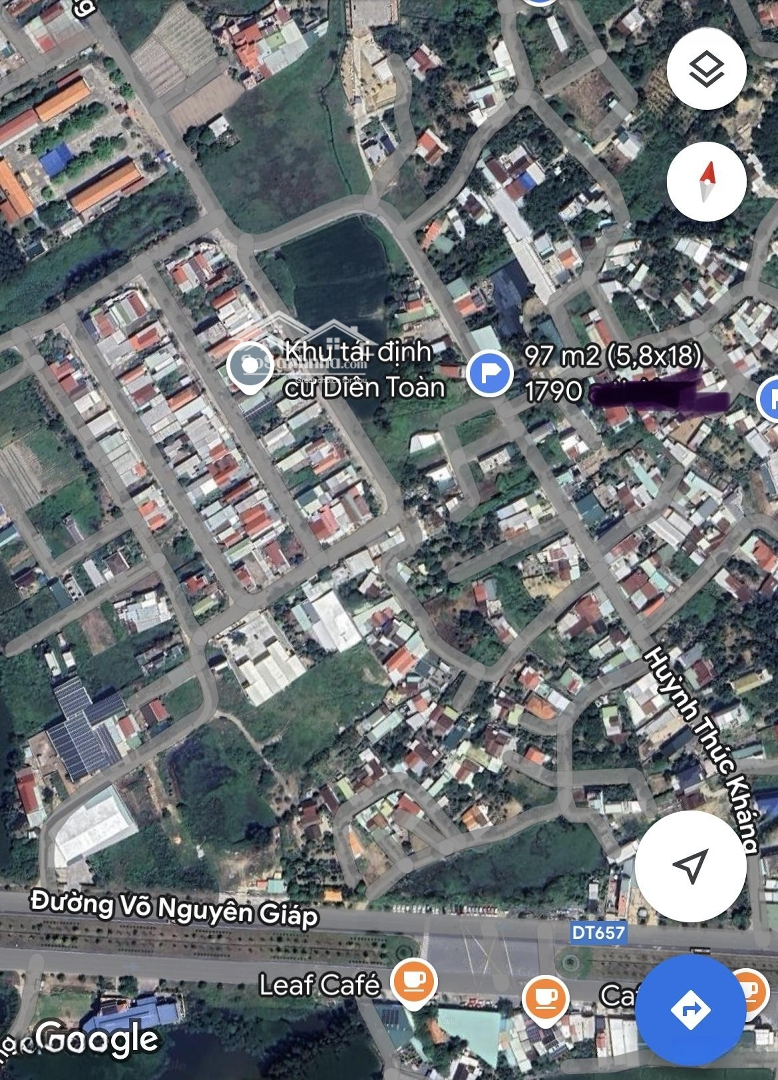Open the 97 m2 (5,8x18) place marker
This screenshot has height=1080, width=778.
point(489,374)
